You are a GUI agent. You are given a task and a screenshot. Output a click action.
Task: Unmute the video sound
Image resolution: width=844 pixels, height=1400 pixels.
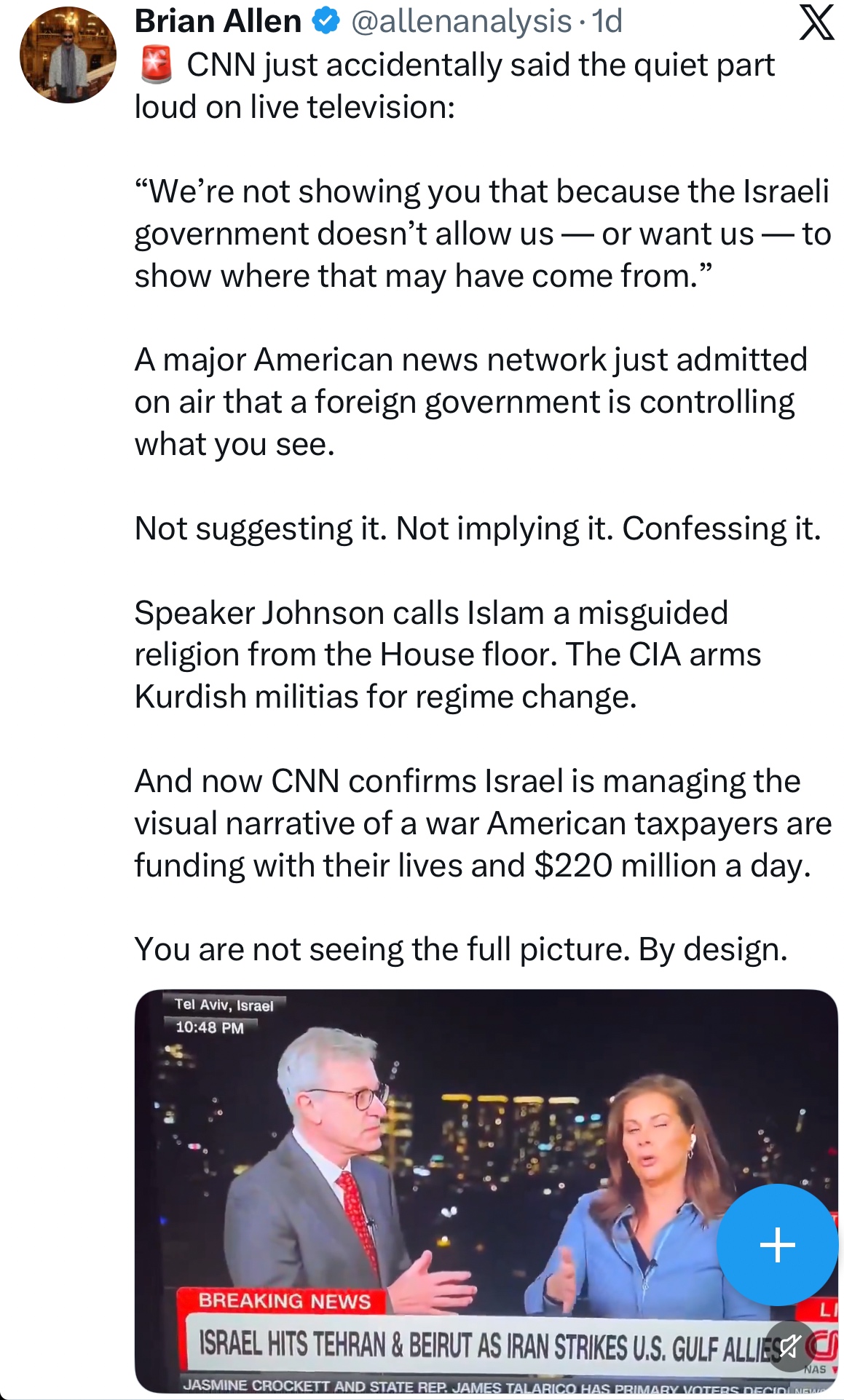click(x=789, y=1347)
